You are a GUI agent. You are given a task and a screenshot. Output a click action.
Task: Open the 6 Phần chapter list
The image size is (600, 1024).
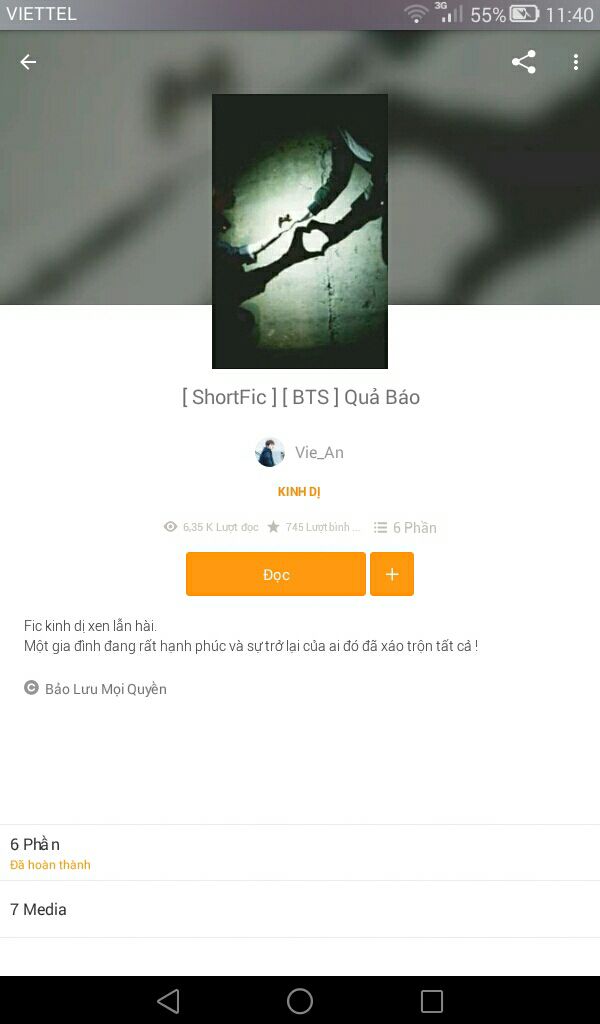300,852
